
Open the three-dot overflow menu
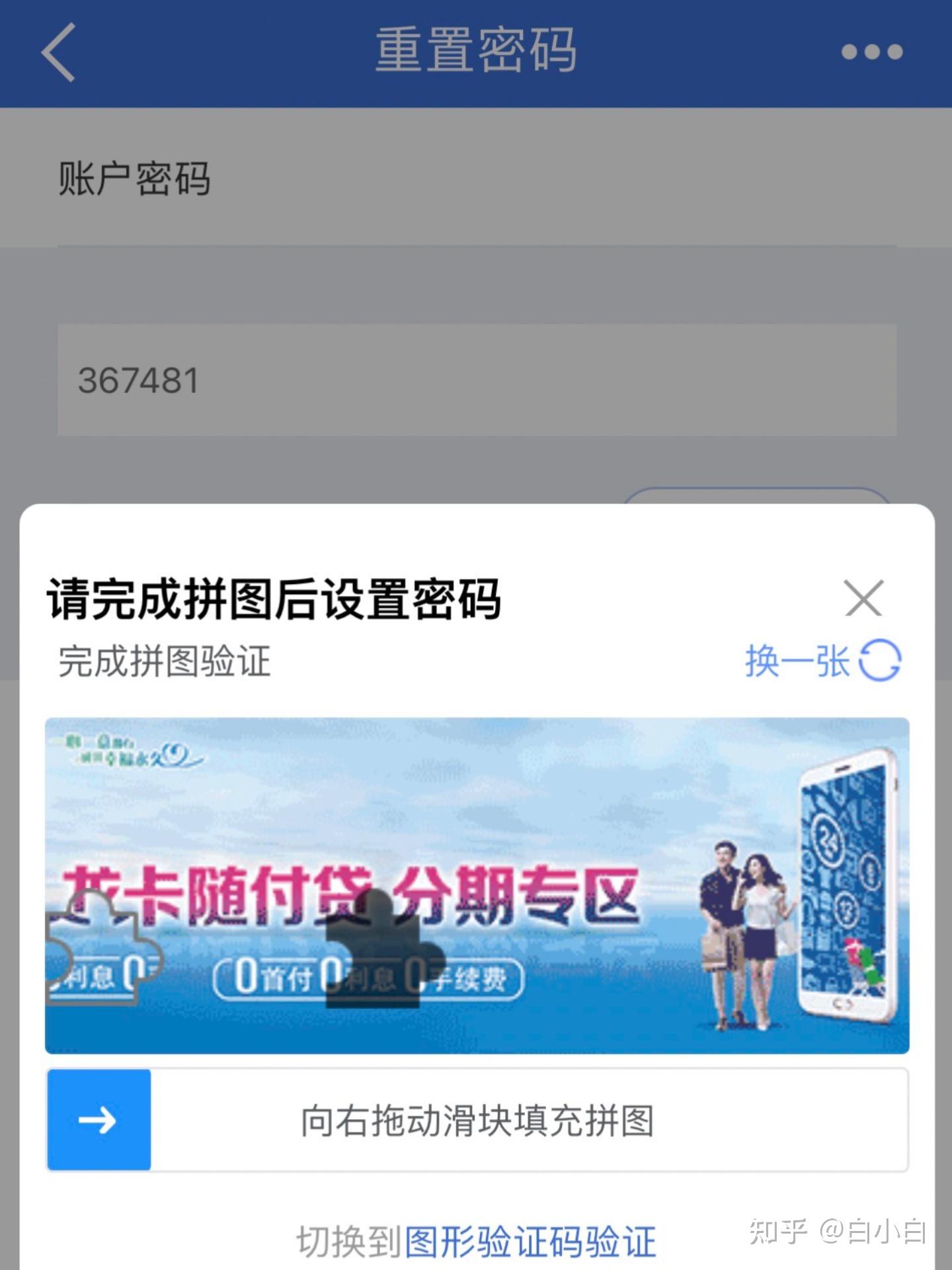click(871, 52)
